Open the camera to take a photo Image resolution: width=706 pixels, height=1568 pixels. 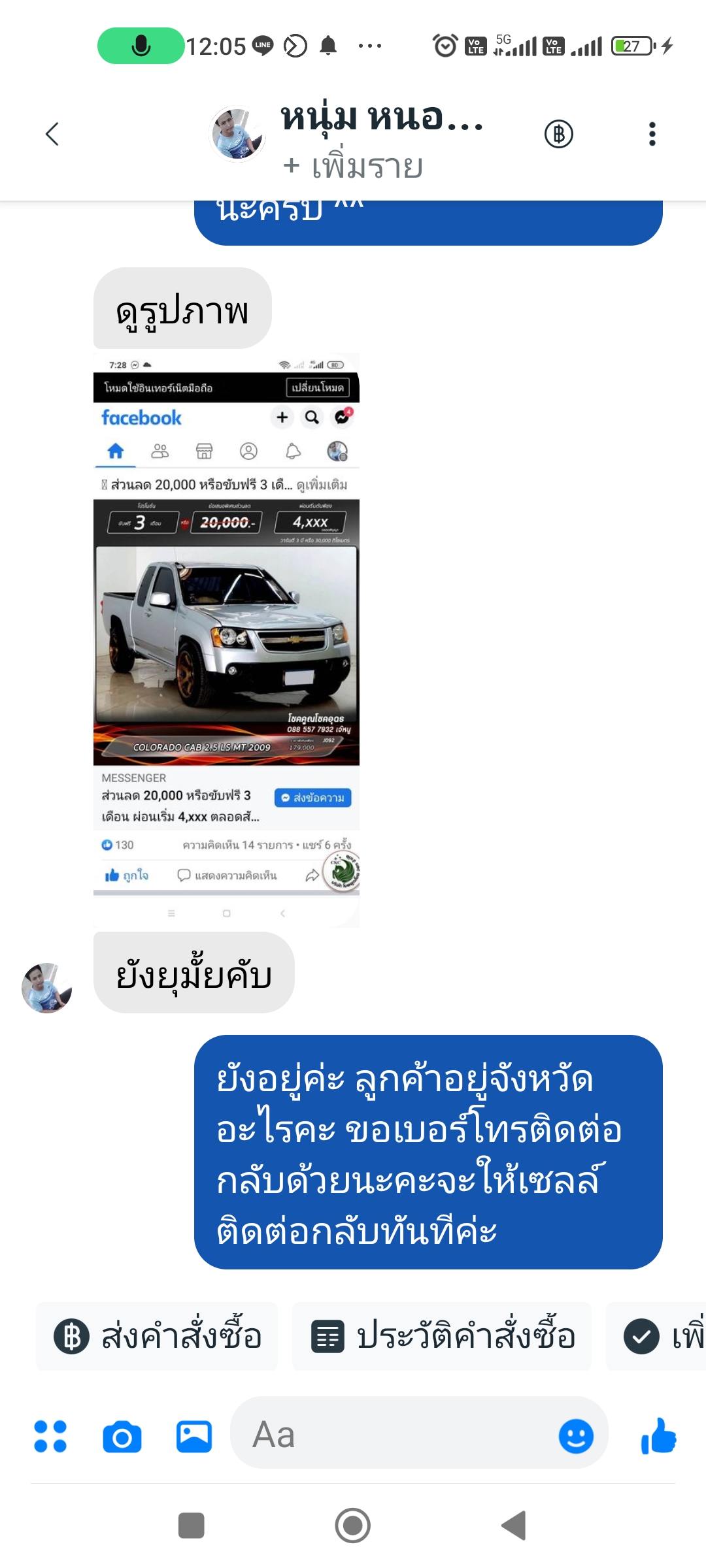coord(122,1437)
